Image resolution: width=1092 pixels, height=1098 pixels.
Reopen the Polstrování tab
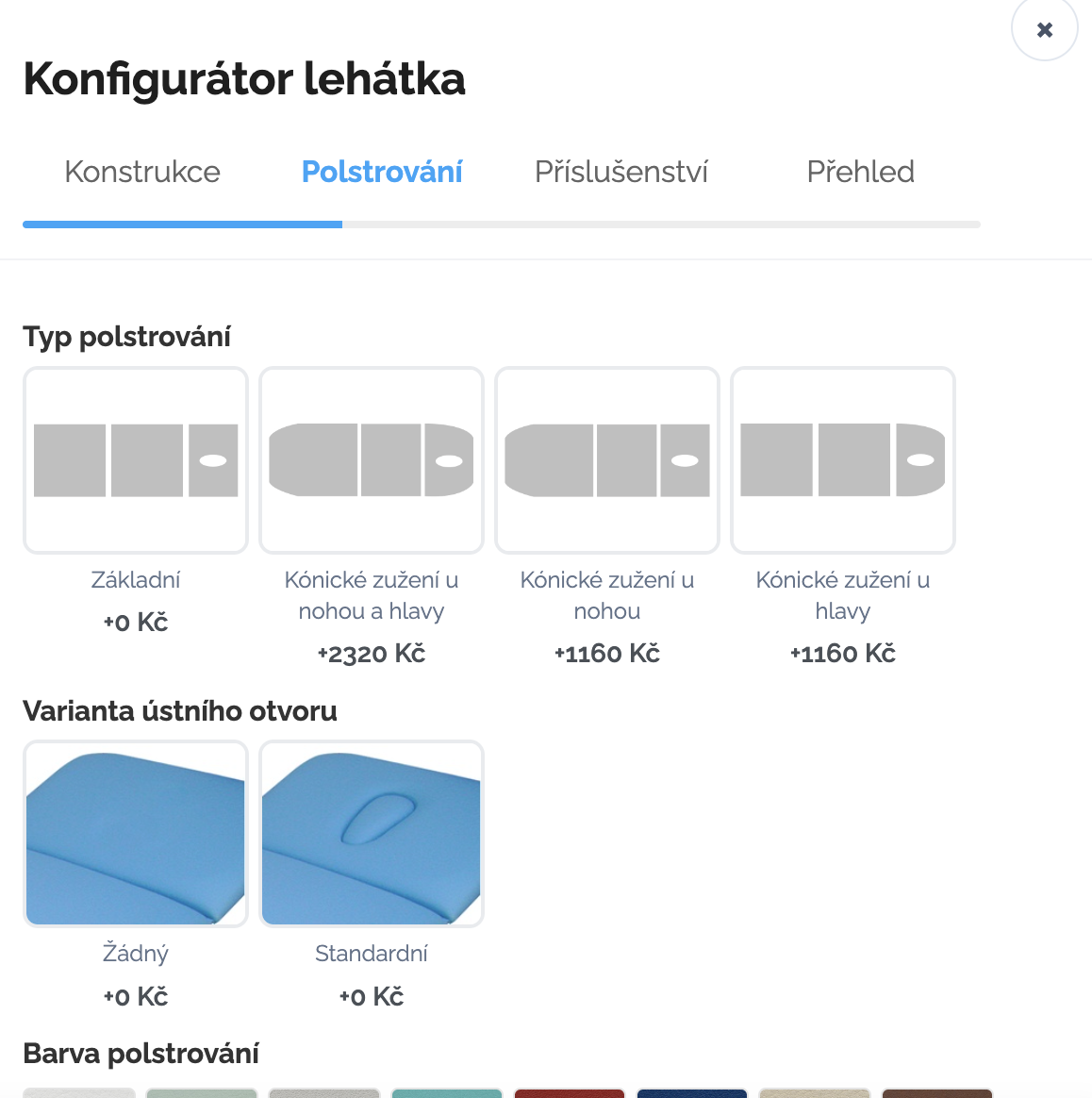[x=382, y=172]
